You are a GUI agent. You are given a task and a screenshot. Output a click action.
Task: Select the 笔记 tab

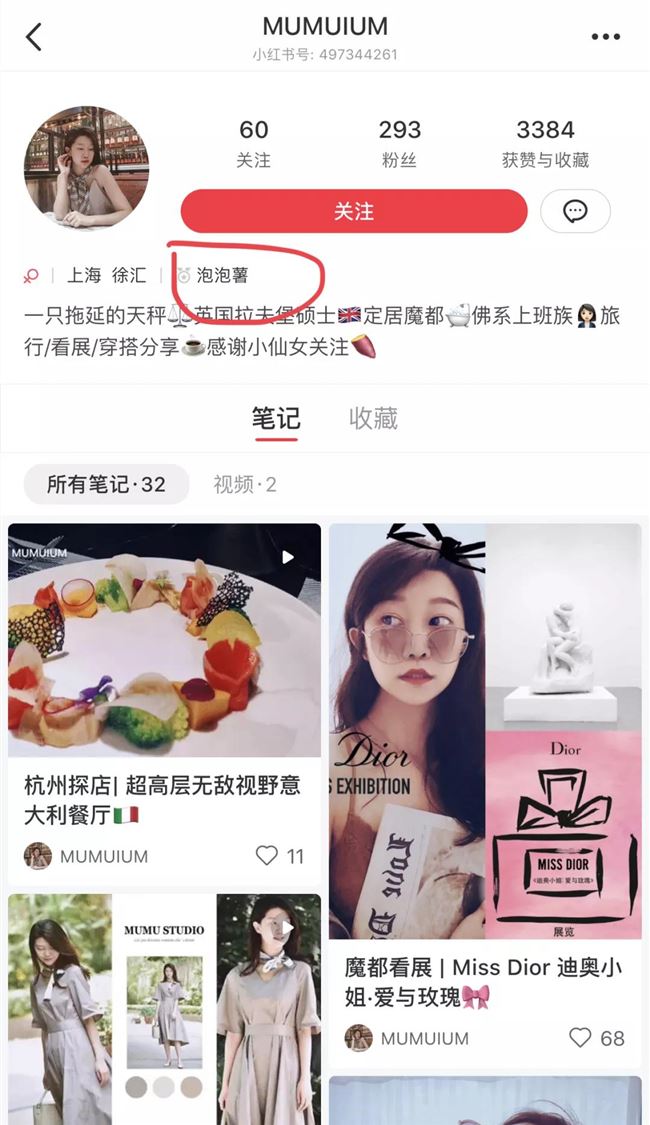point(276,418)
